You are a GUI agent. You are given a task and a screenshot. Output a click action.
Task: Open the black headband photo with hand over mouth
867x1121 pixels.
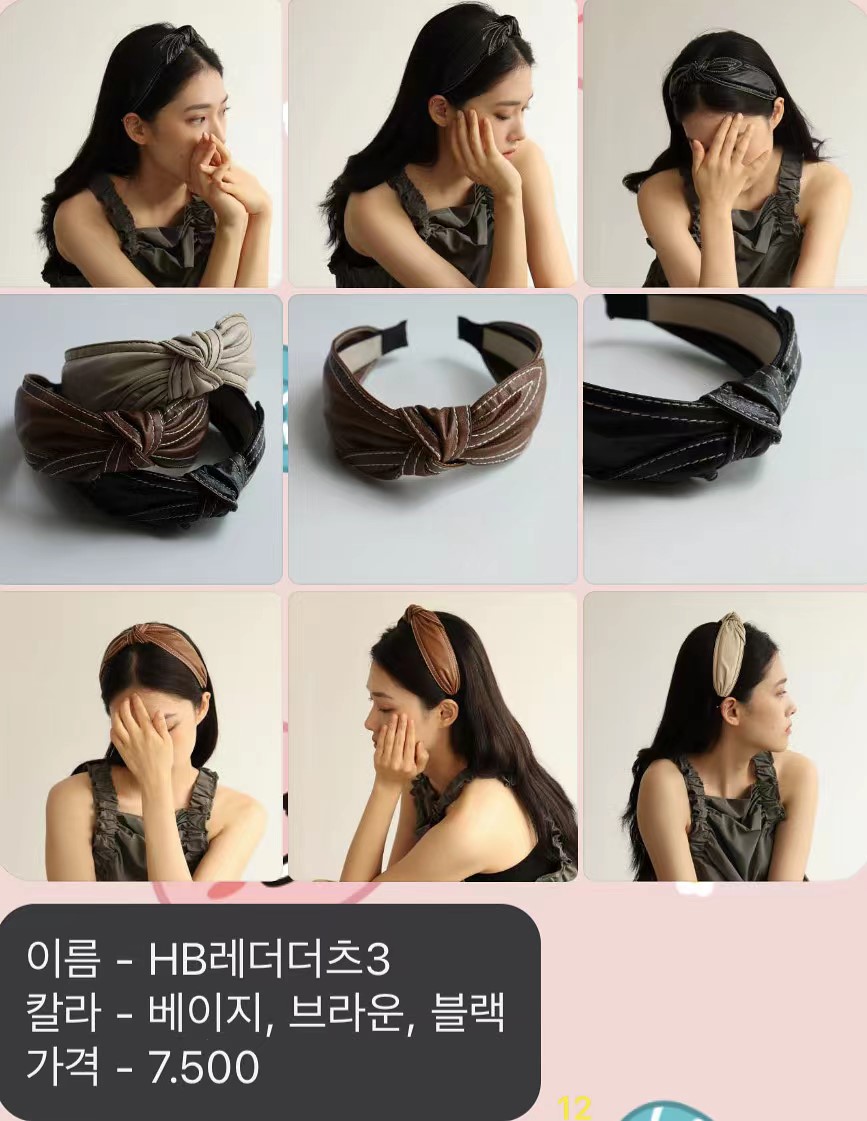click(141, 143)
